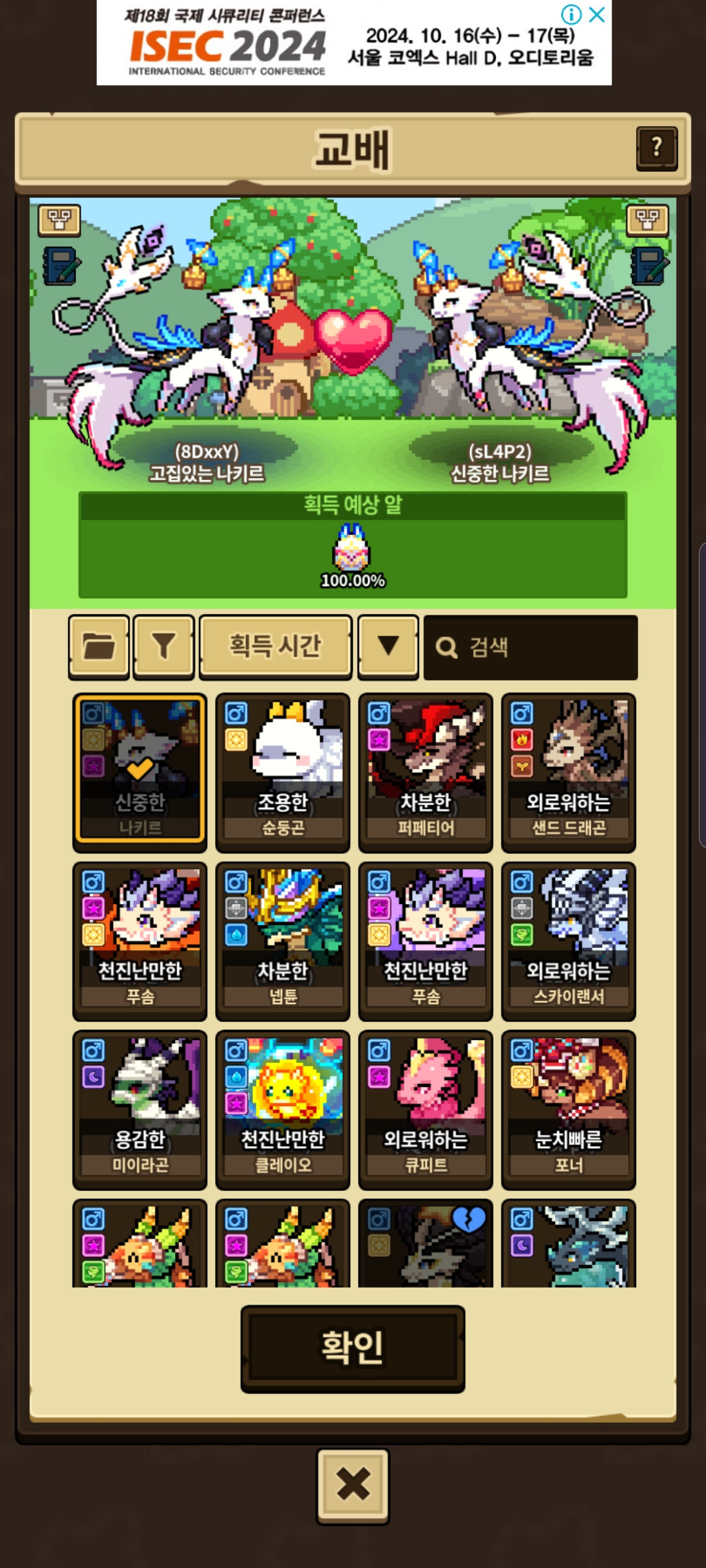
Task: Choose the 천진난만한 클레이오 card
Action: (x=282, y=1110)
